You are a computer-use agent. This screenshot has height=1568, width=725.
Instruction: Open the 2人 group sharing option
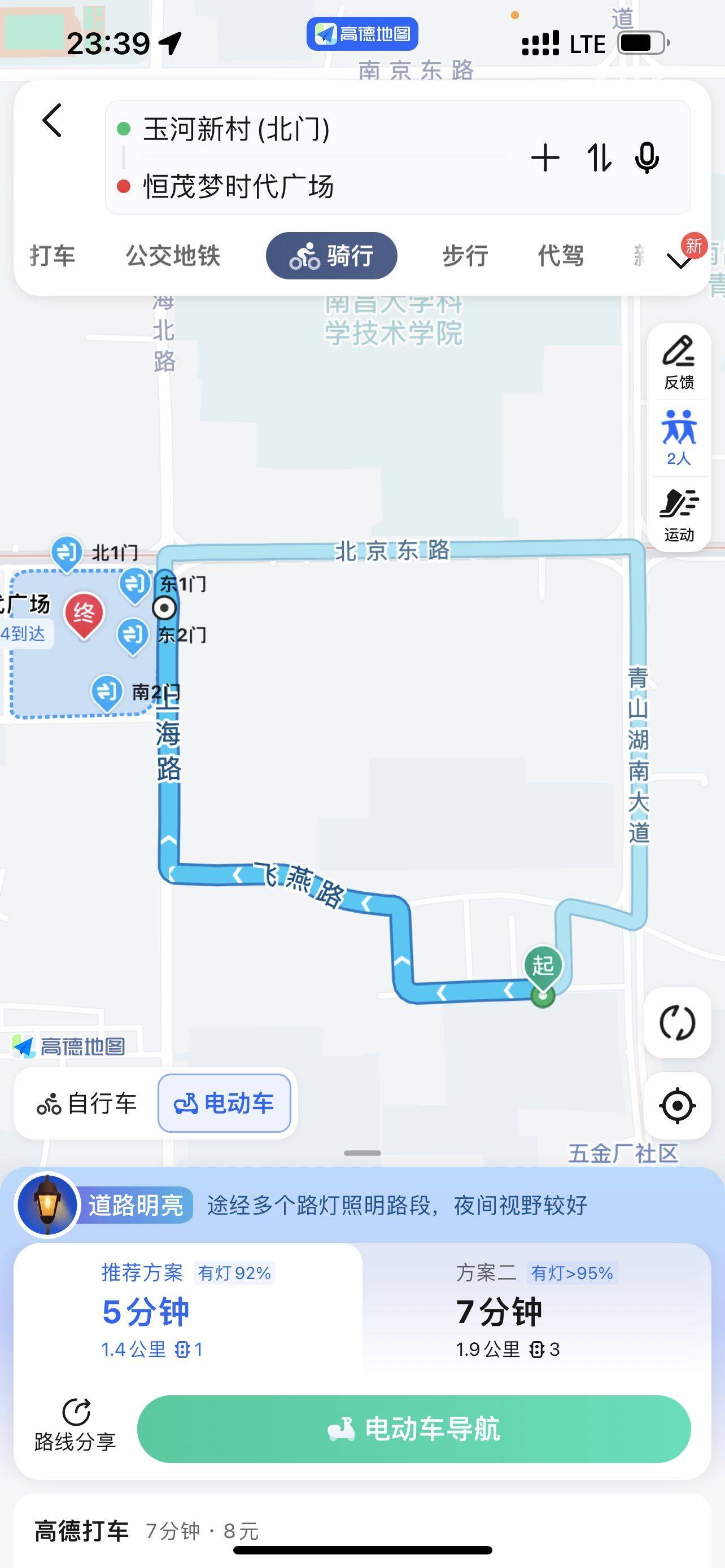click(x=679, y=438)
